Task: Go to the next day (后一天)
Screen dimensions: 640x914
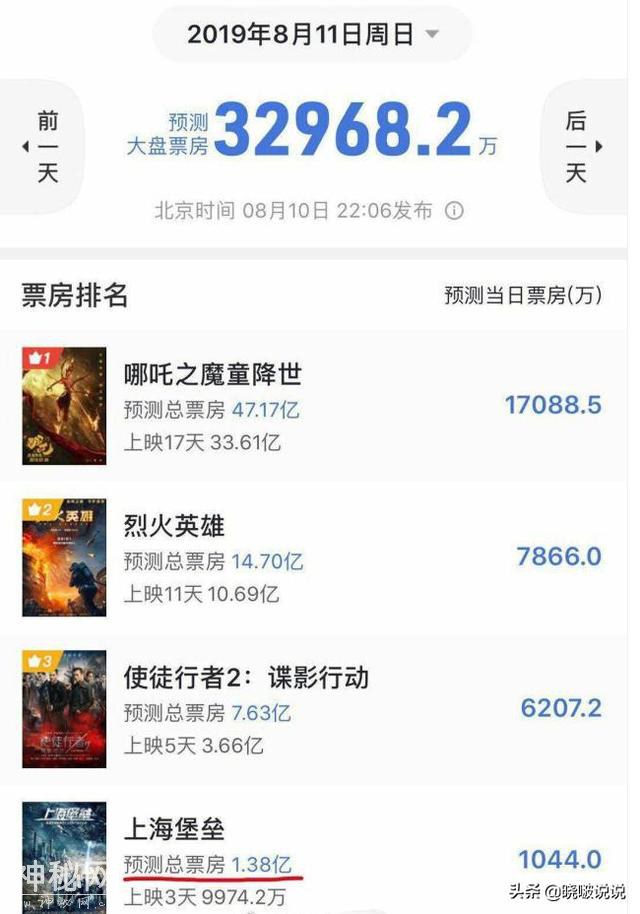Action: 582,147
